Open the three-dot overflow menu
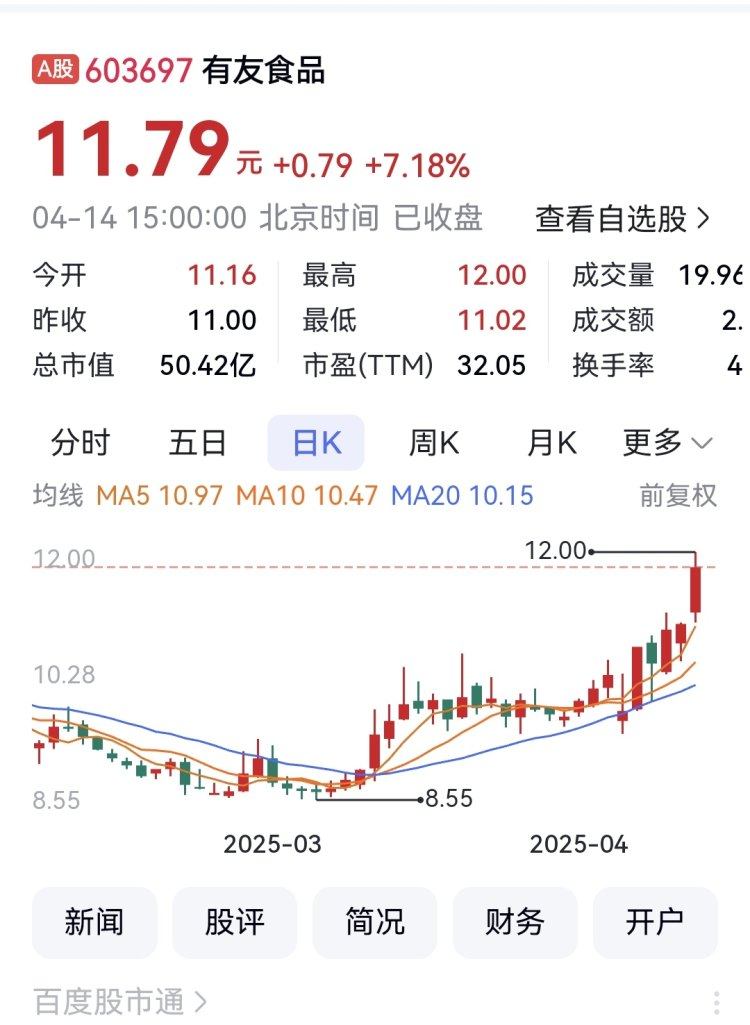Screen dimensions: 750x1025 coord(717,1003)
